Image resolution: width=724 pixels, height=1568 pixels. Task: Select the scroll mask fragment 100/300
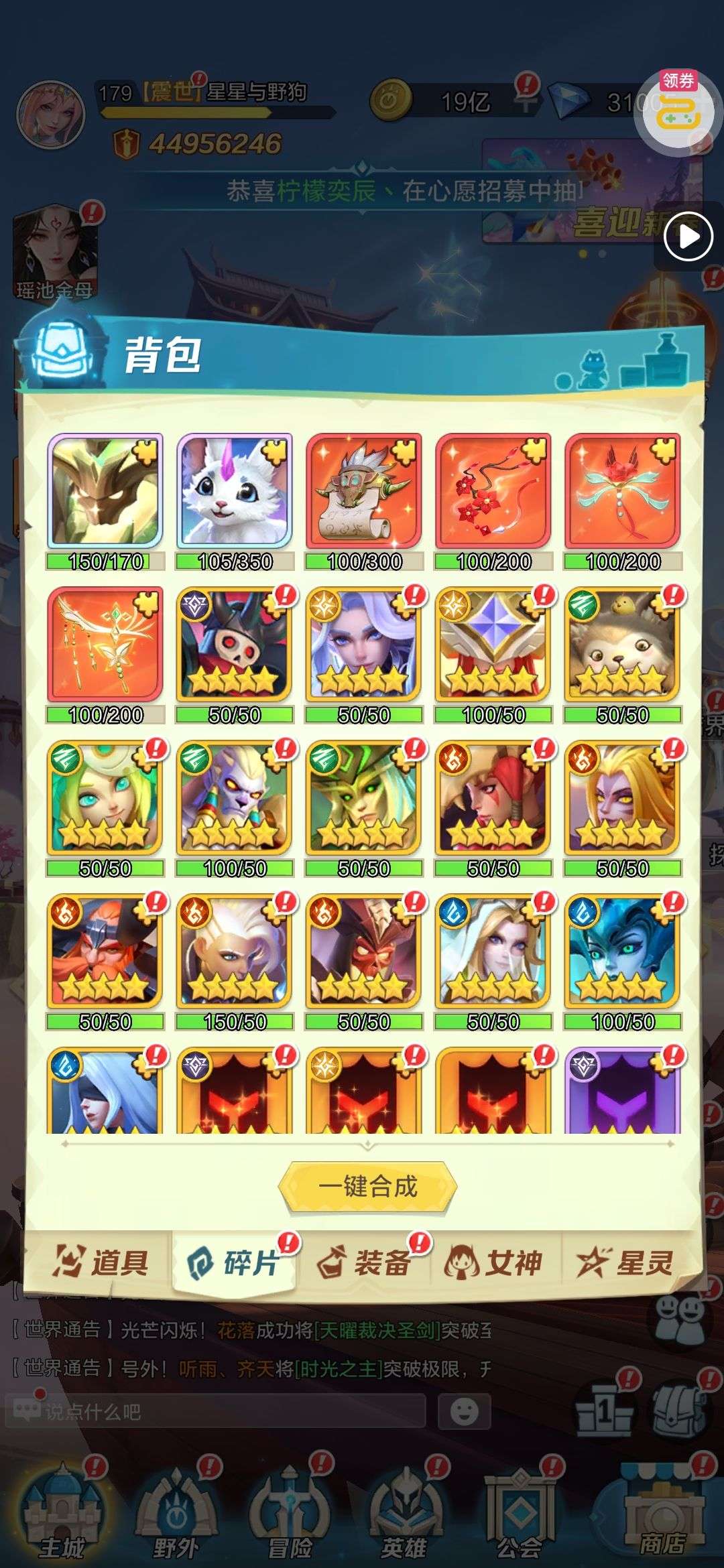364,492
